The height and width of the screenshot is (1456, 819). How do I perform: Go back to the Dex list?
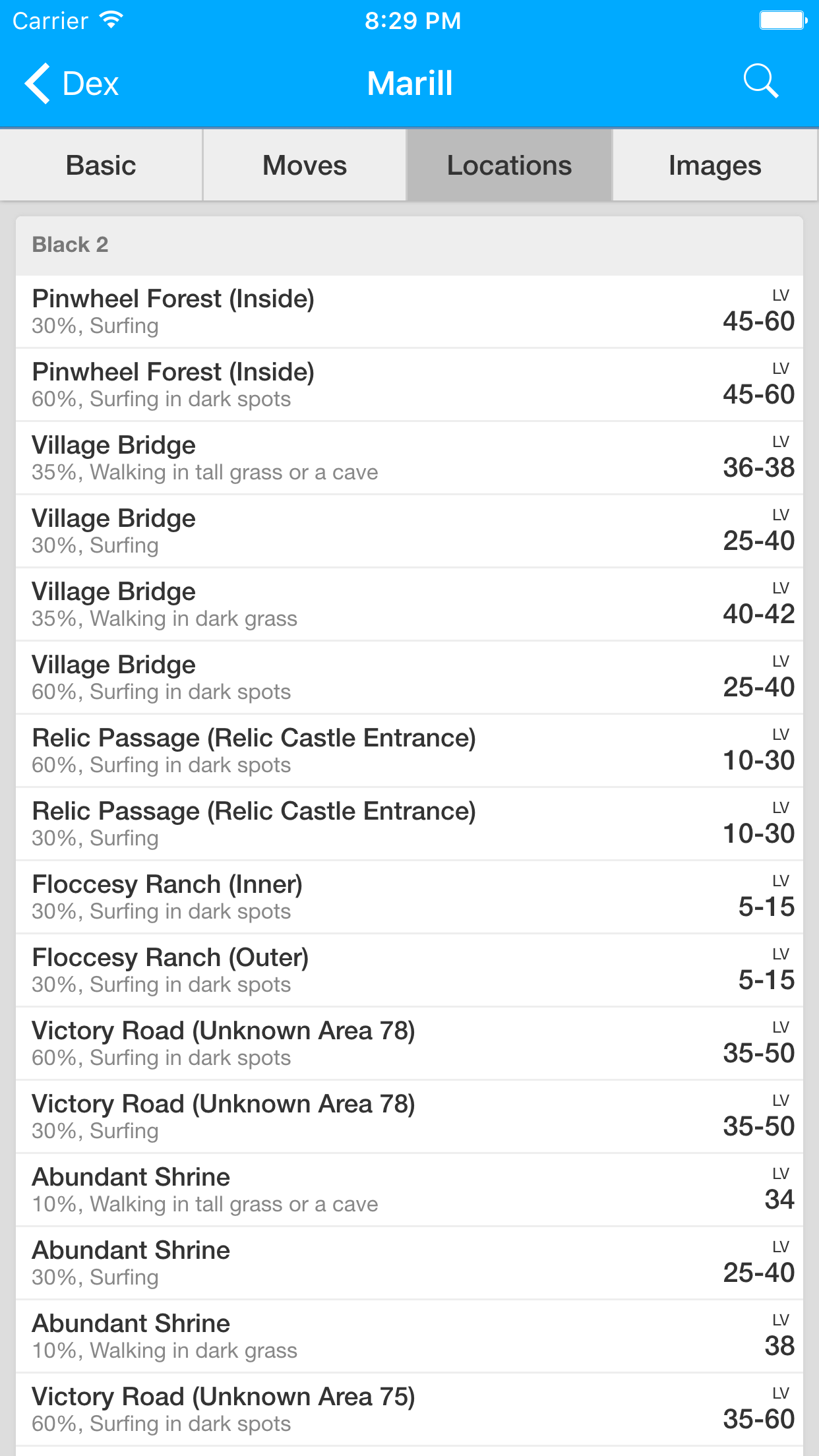[x=71, y=84]
